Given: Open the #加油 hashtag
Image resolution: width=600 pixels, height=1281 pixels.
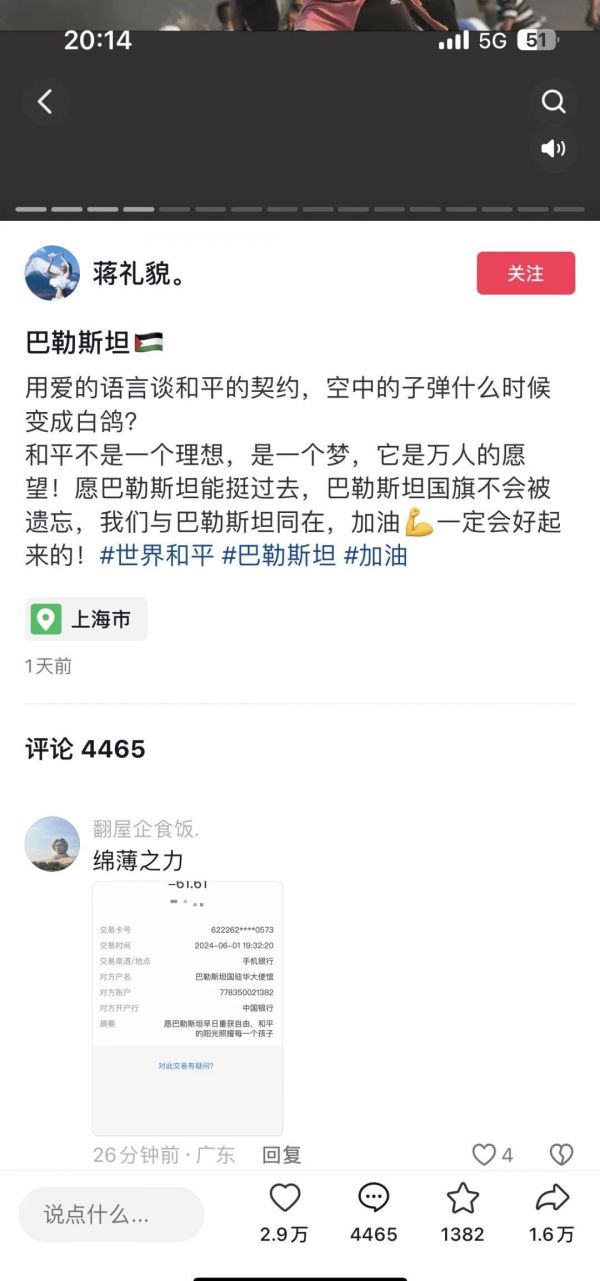Looking at the screenshot, I should click(375, 555).
